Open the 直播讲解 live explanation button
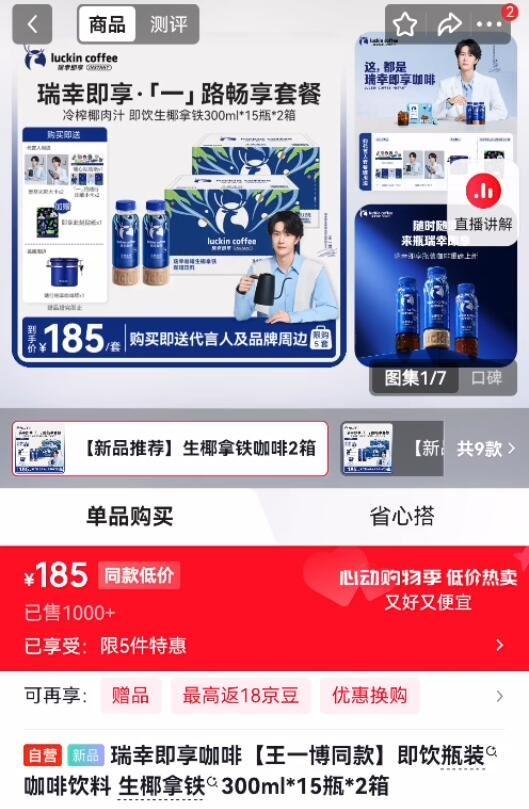 coord(483,204)
